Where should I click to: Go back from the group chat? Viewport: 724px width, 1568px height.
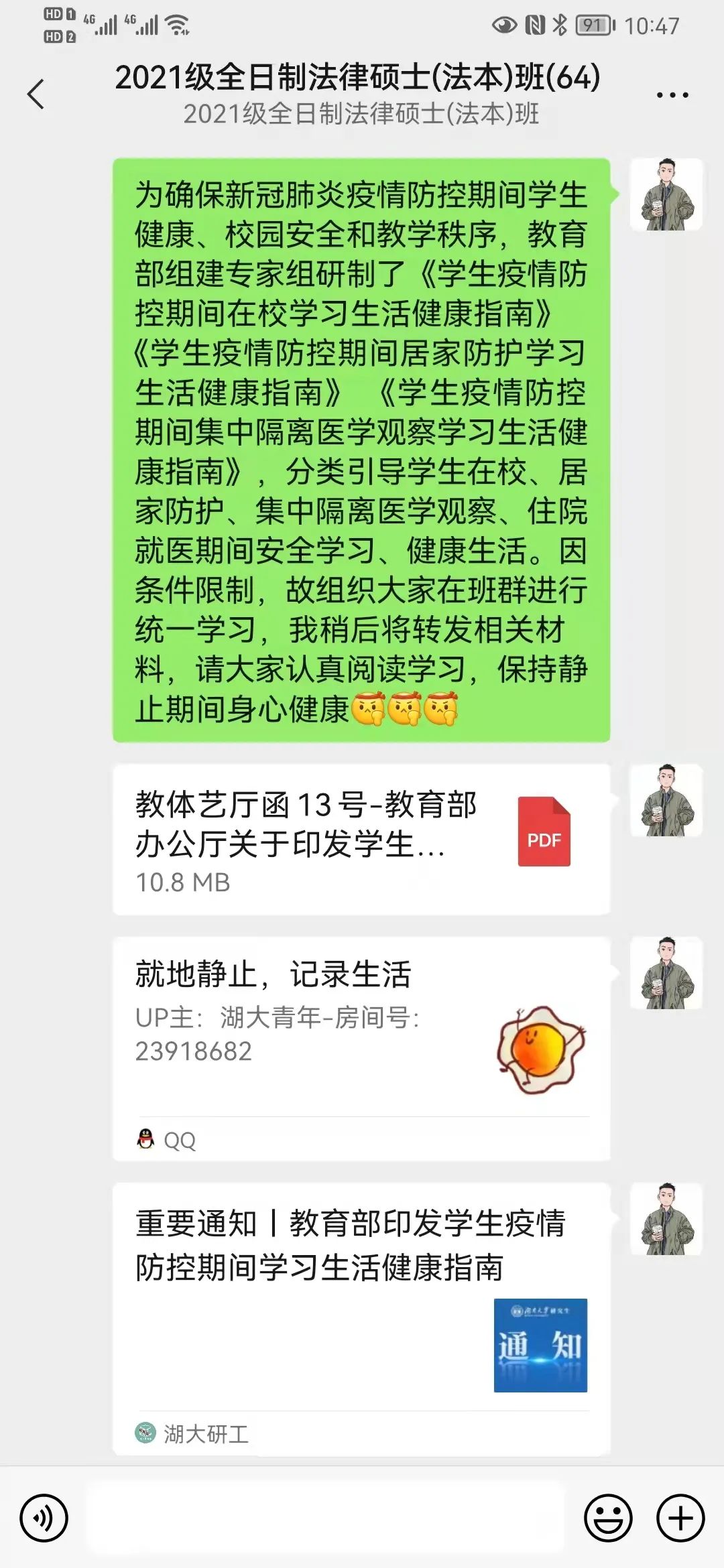click(36, 94)
